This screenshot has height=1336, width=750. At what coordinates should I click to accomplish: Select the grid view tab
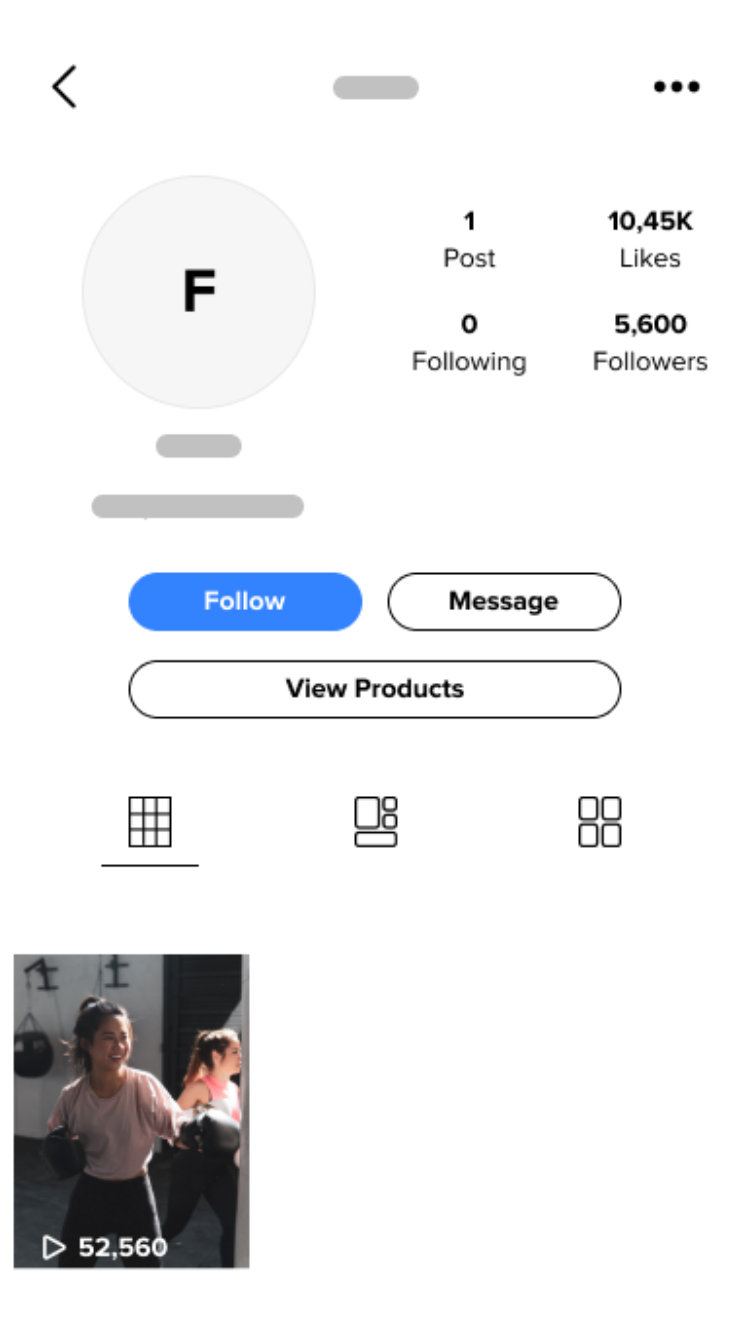point(150,822)
